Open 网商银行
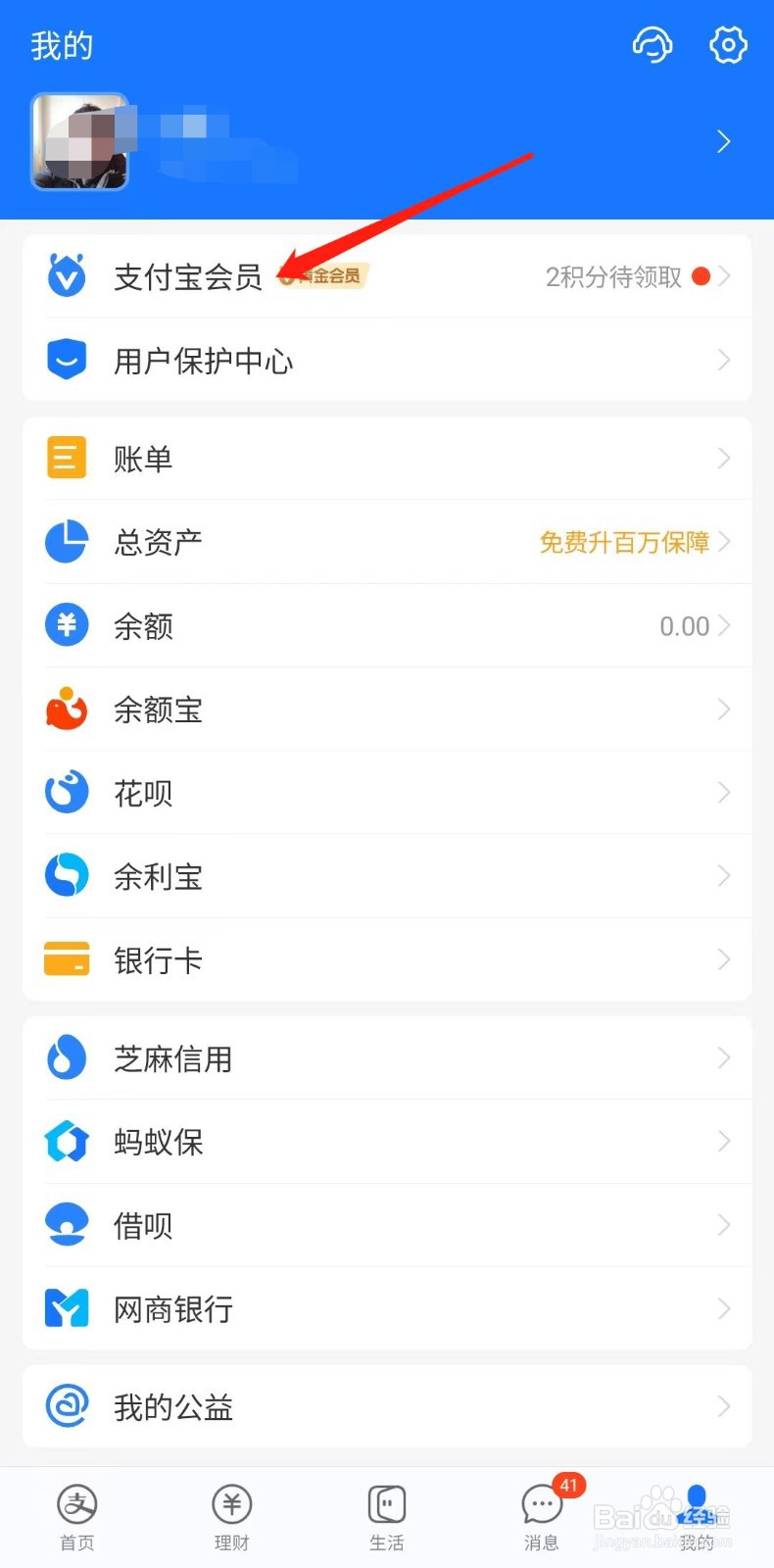This screenshot has width=774, height=1568. [x=173, y=1309]
